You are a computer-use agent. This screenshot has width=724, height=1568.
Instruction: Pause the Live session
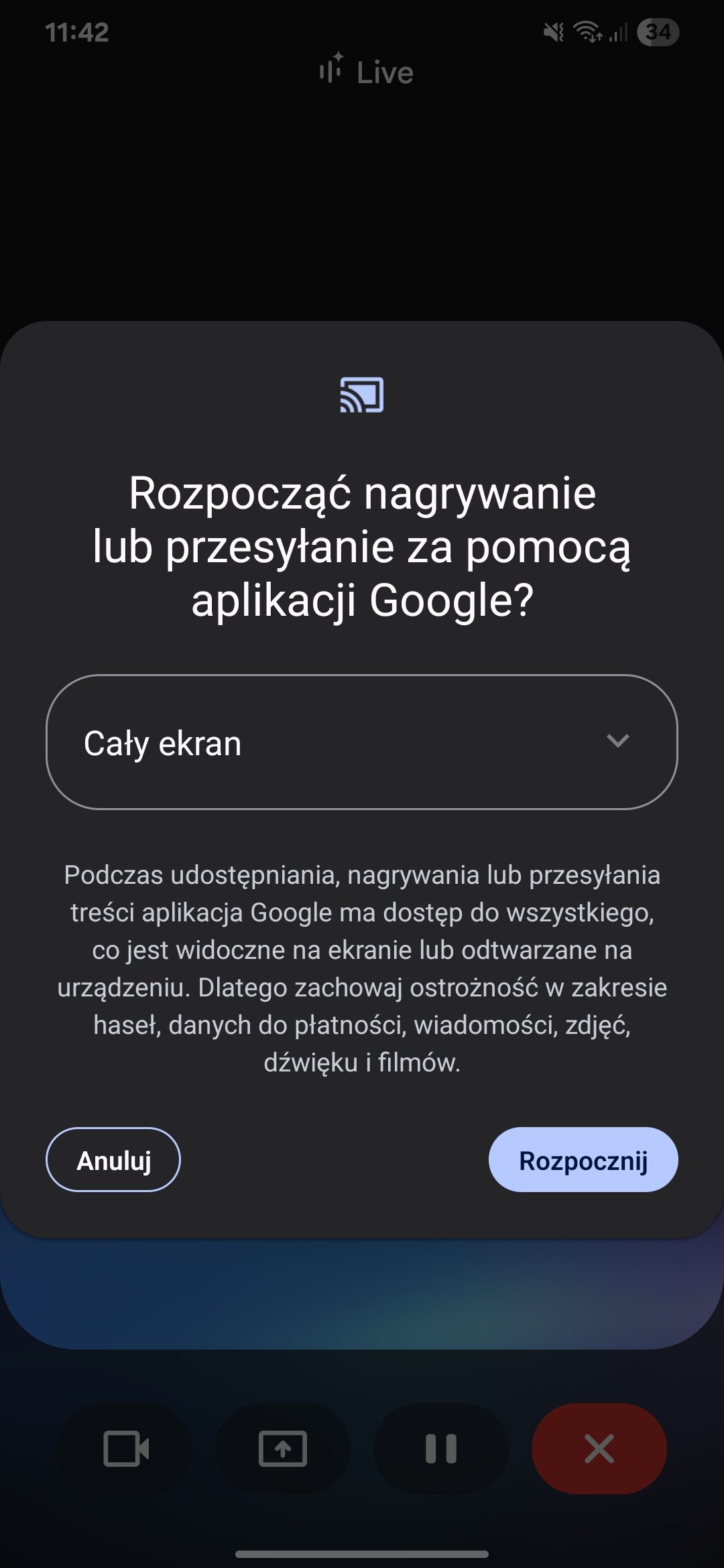(441, 1449)
